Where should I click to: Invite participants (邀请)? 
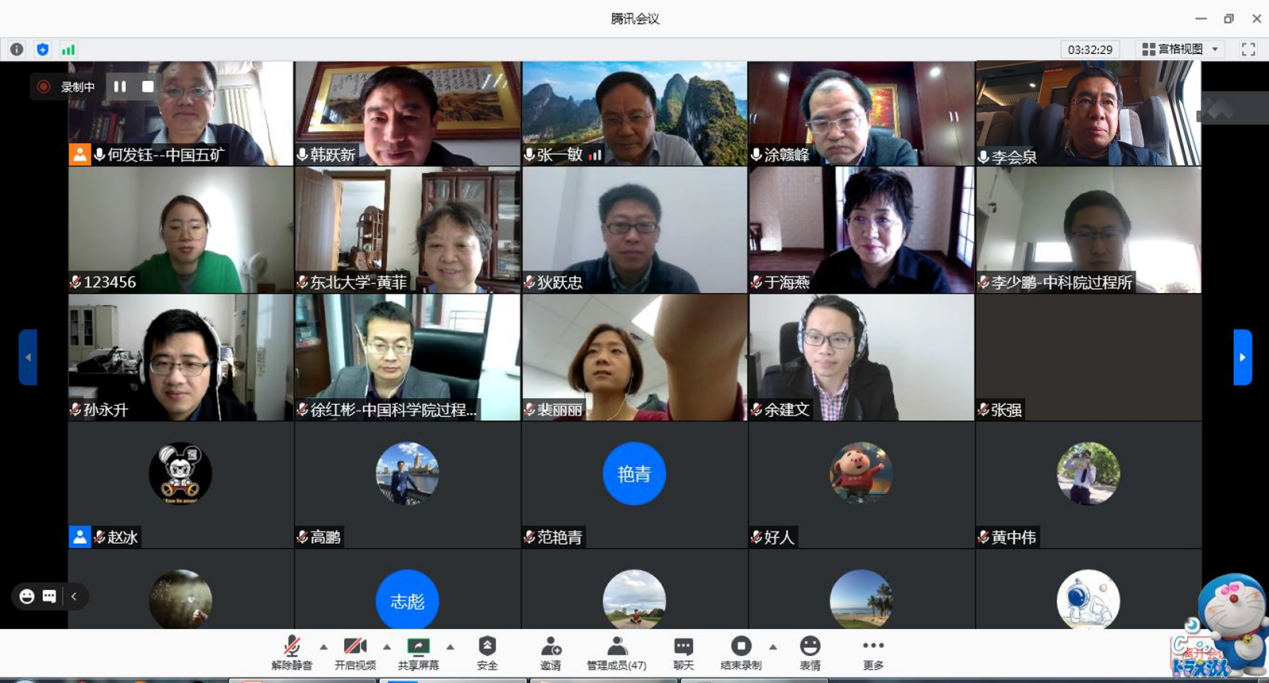(550, 652)
